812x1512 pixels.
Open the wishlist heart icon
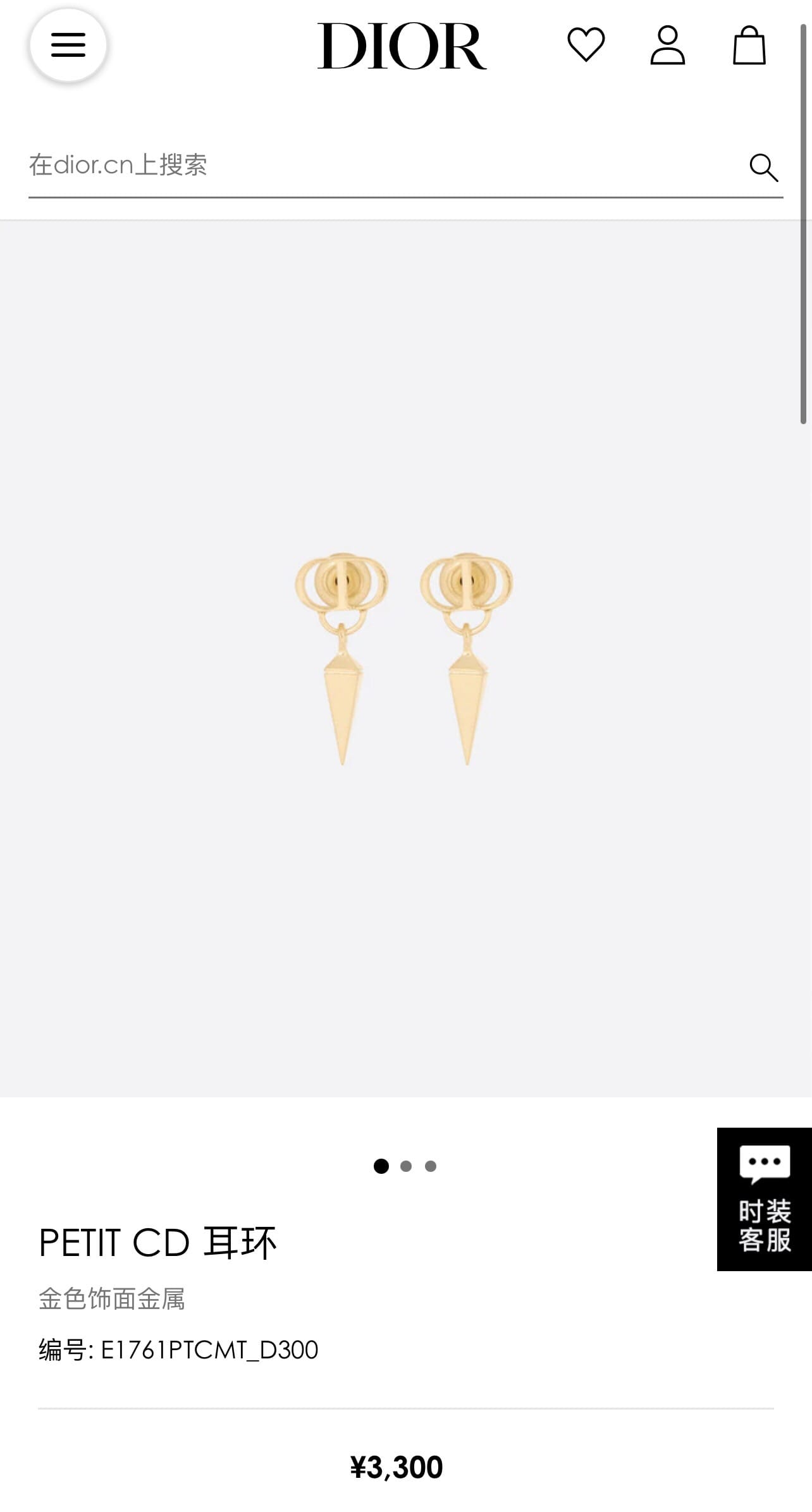[x=586, y=44]
